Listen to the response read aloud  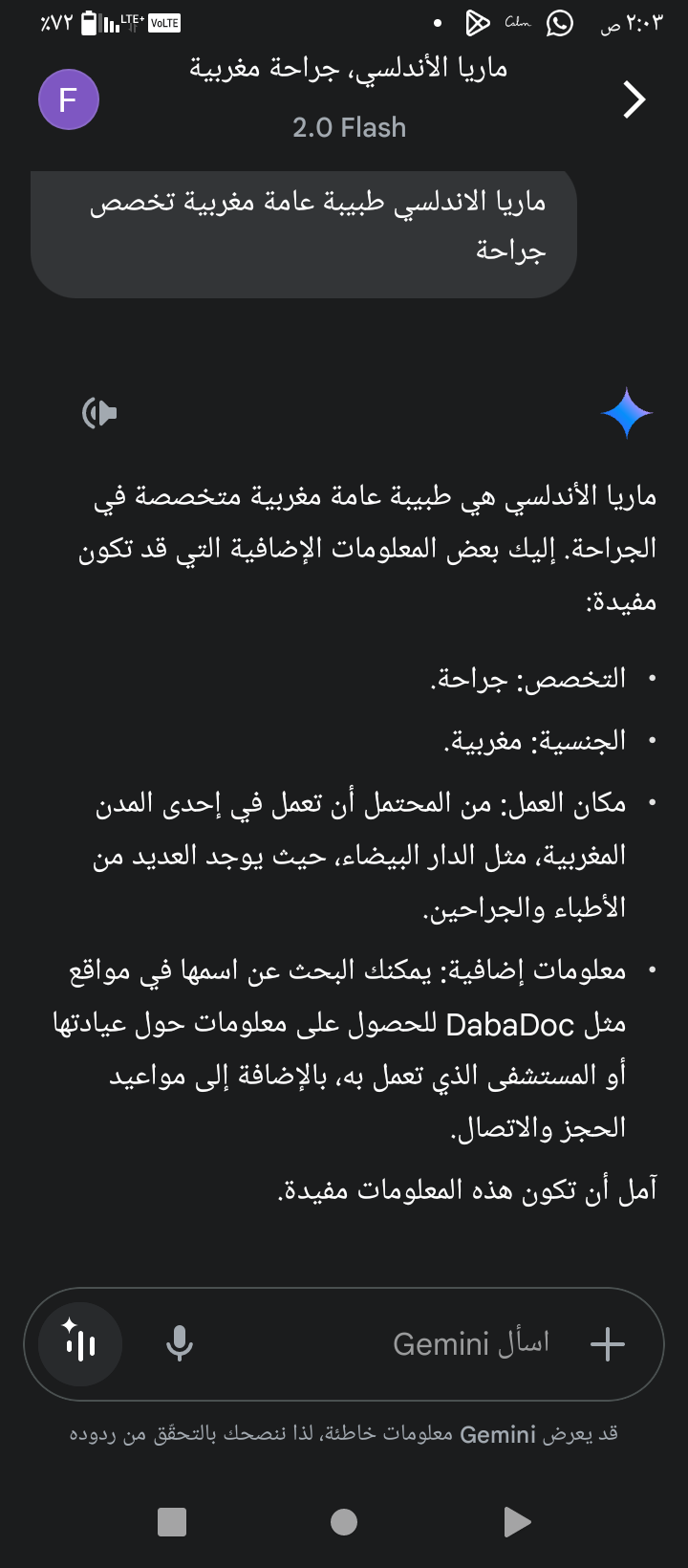[99, 413]
